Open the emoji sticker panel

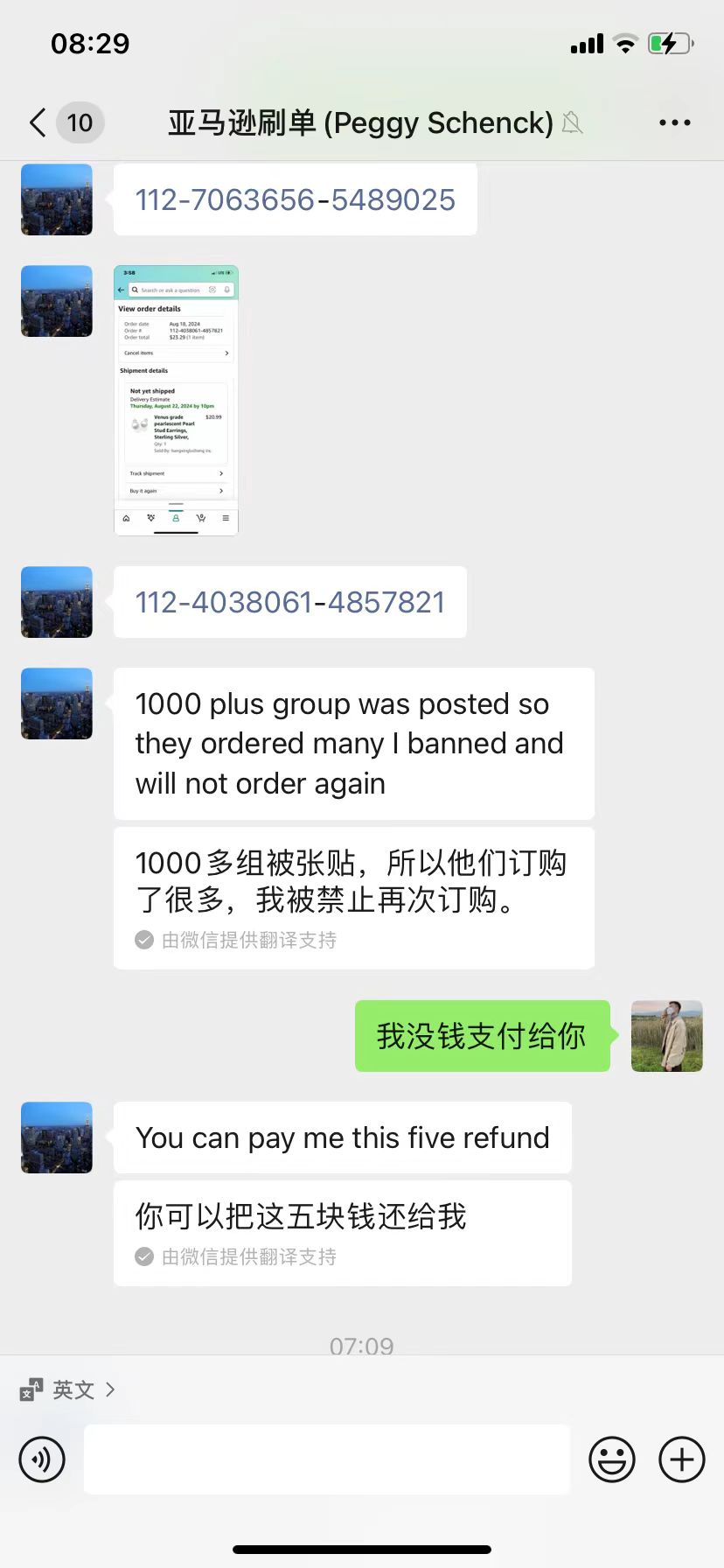point(611,1459)
